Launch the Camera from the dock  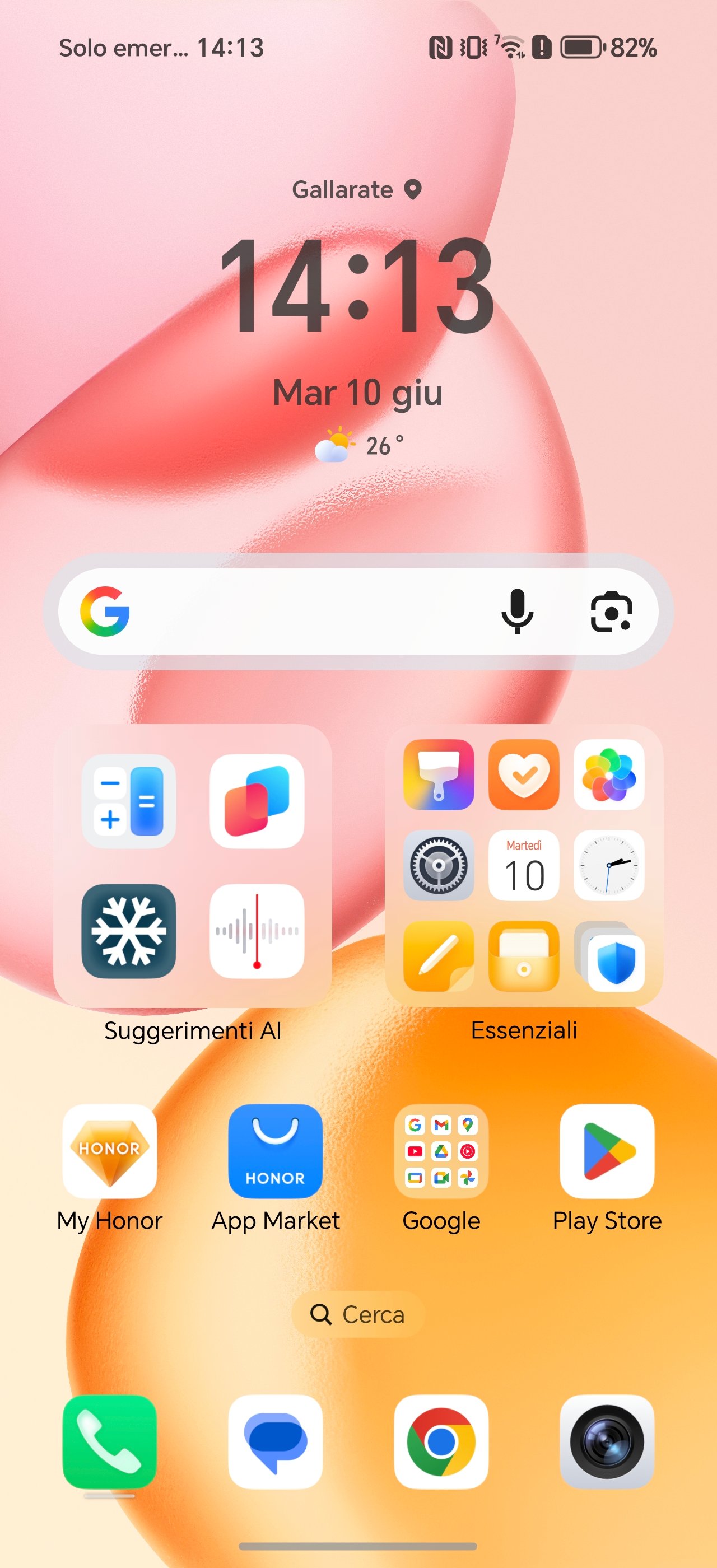pyautogui.click(x=607, y=1441)
